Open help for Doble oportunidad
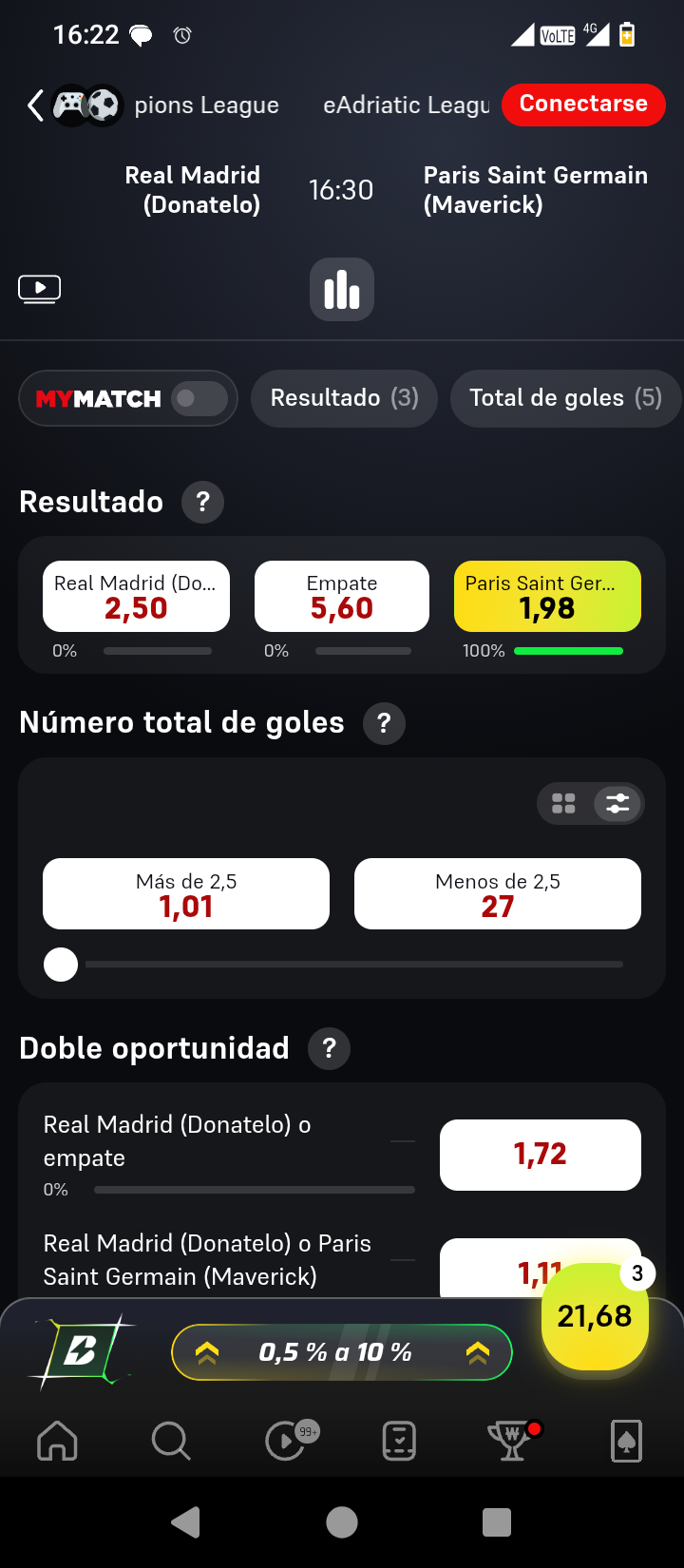Image resolution: width=684 pixels, height=1568 pixels. pyautogui.click(x=329, y=1048)
